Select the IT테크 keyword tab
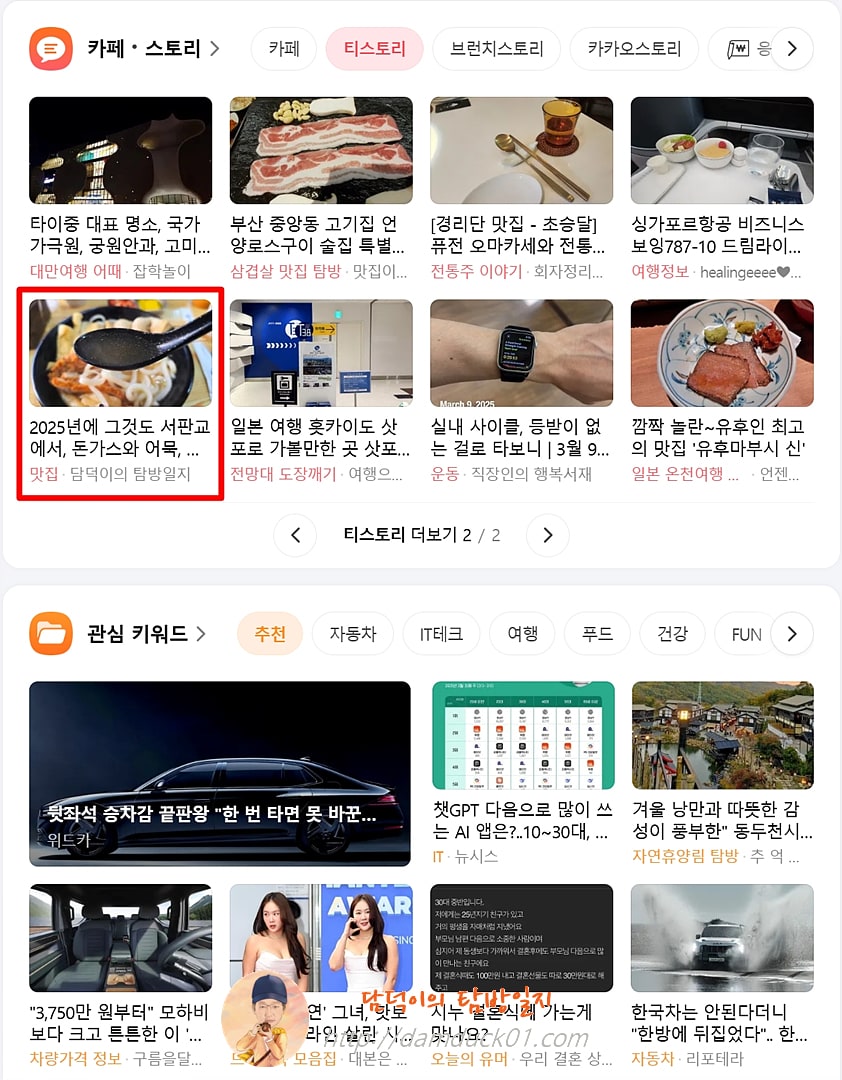This screenshot has width=842, height=1080. (441, 633)
